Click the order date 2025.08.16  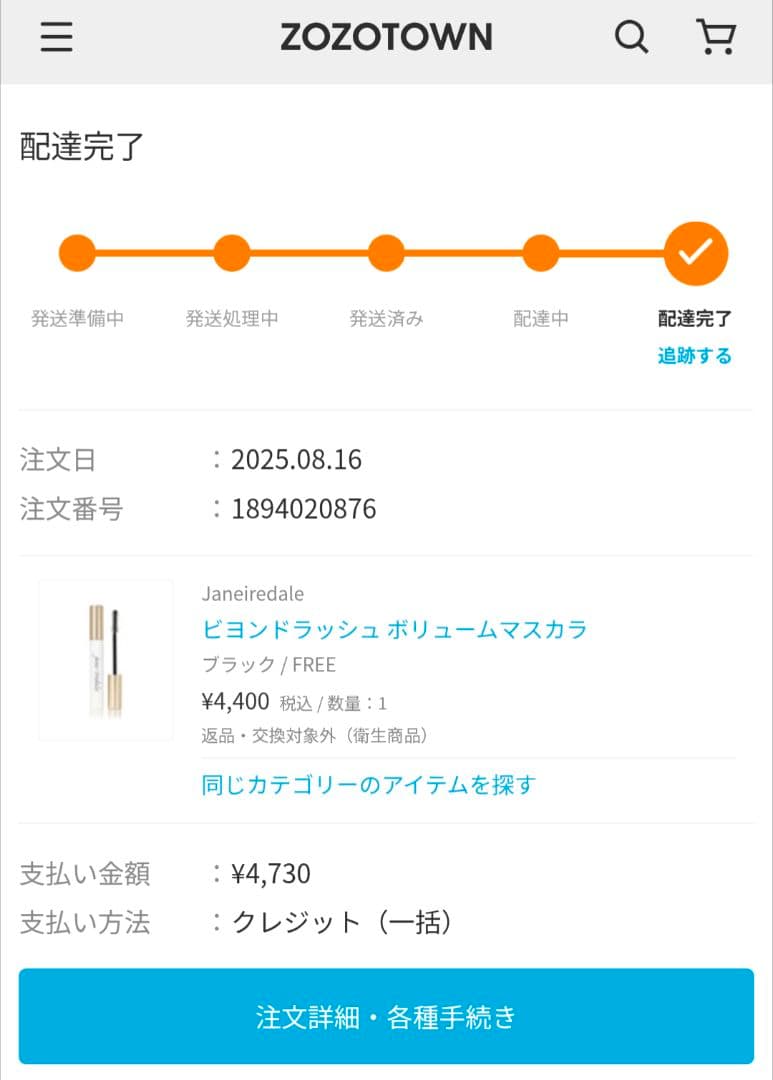click(x=296, y=461)
